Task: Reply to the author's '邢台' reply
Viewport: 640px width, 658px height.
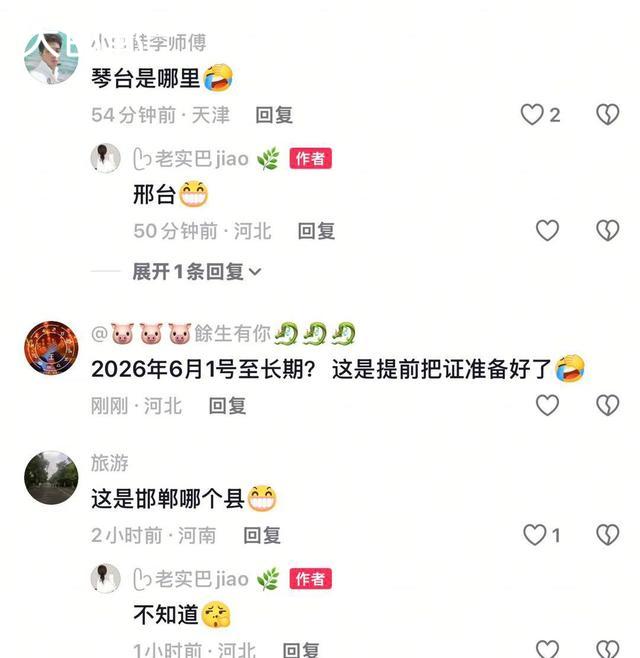Action: pos(316,231)
